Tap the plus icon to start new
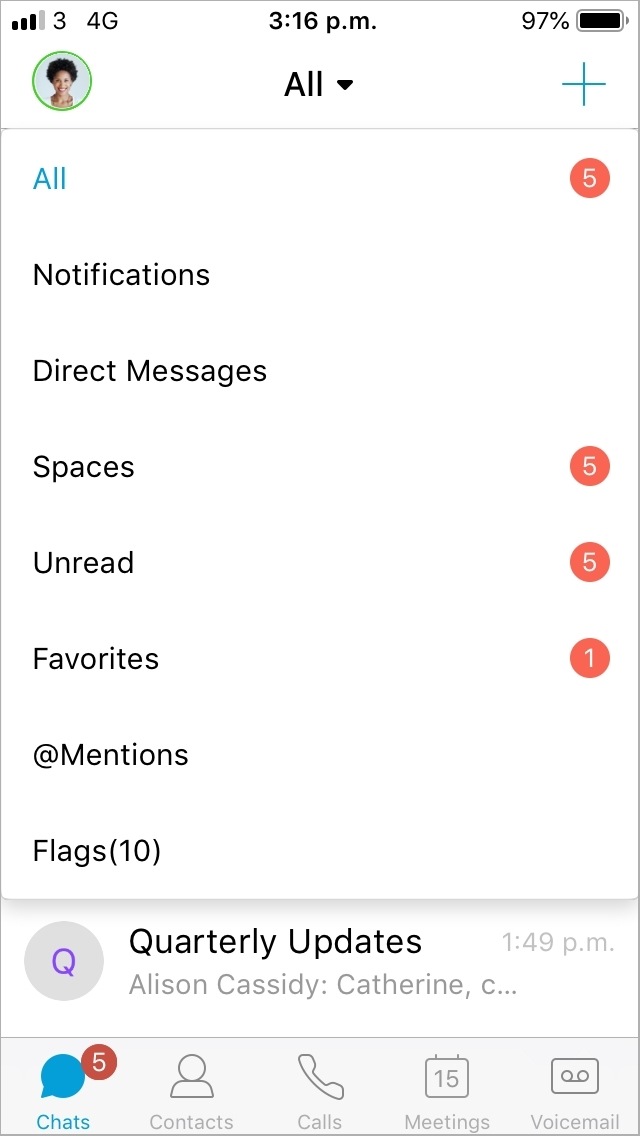The image size is (640, 1136). (x=584, y=85)
